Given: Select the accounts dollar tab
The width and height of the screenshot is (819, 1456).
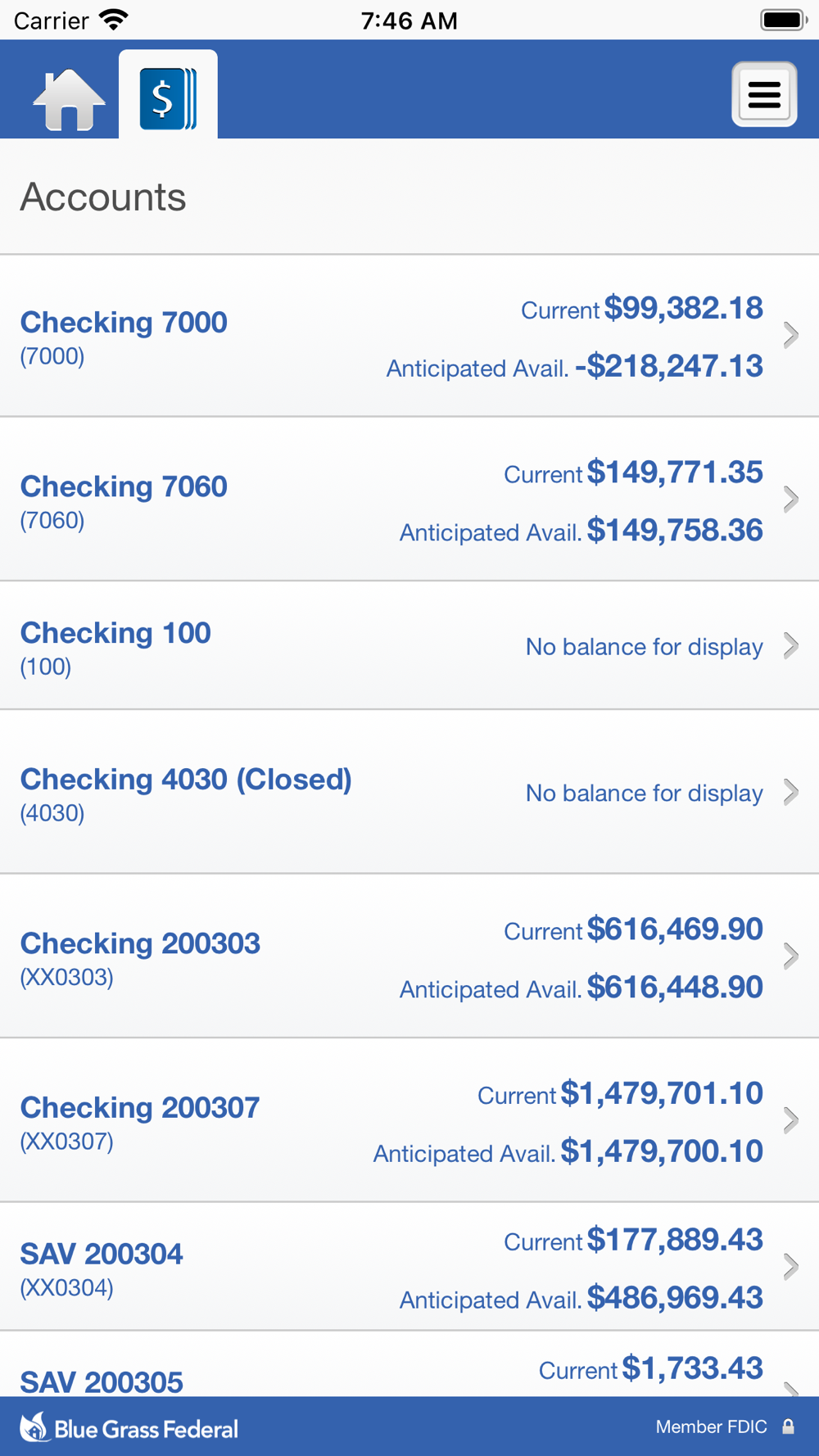Looking at the screenshot, I should point(168,98).
